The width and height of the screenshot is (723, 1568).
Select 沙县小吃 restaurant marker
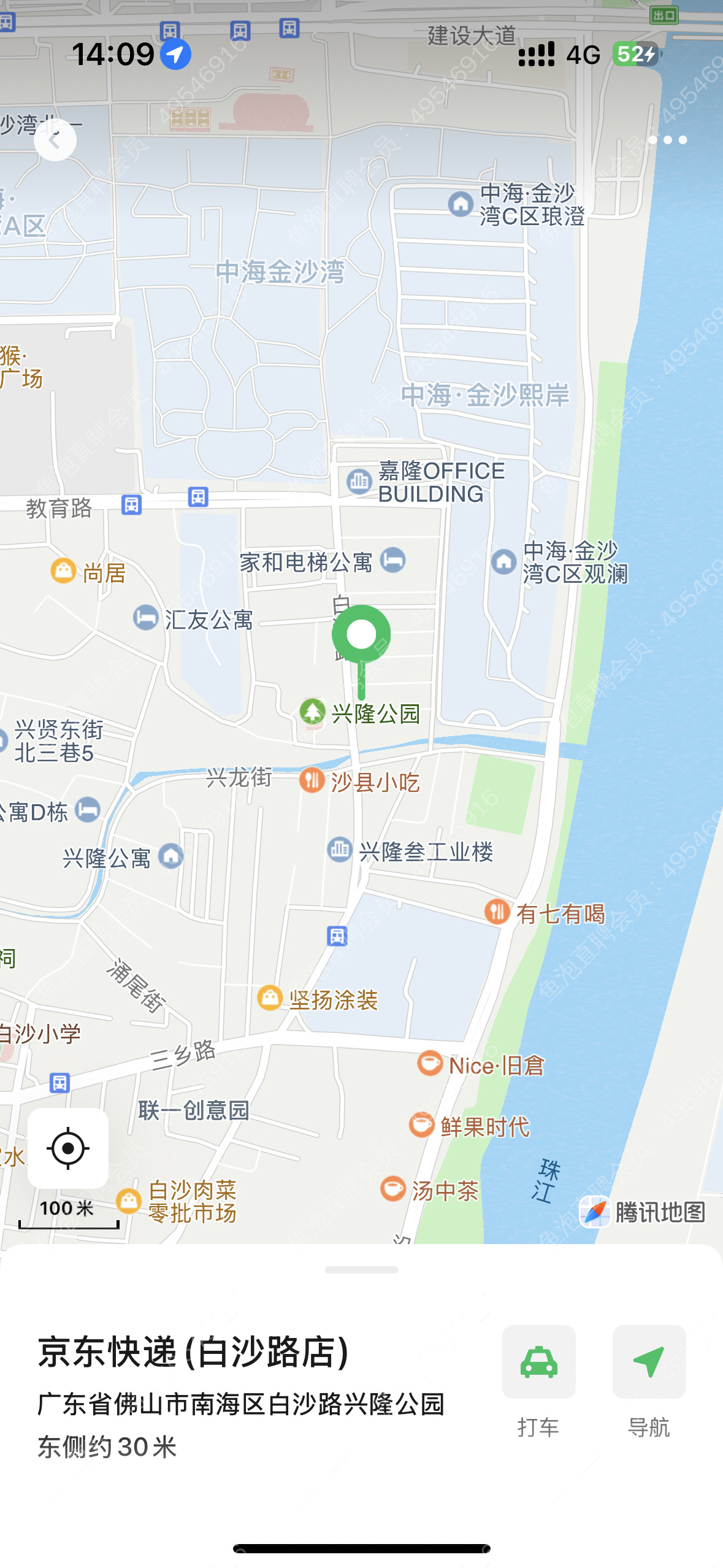pyautogui.click(x=312, y=781)
